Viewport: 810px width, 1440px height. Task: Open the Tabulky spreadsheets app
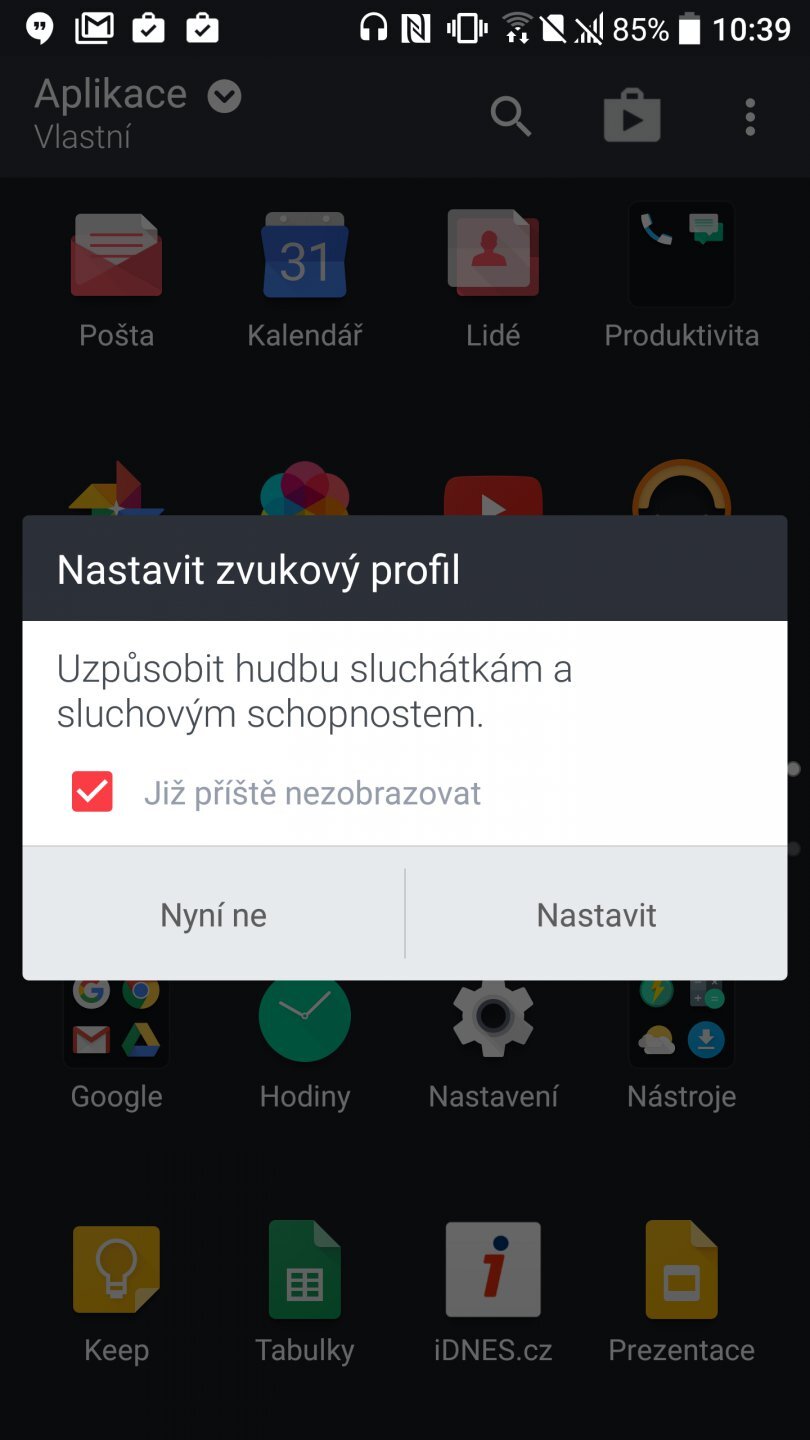(x=304, y=1270)
